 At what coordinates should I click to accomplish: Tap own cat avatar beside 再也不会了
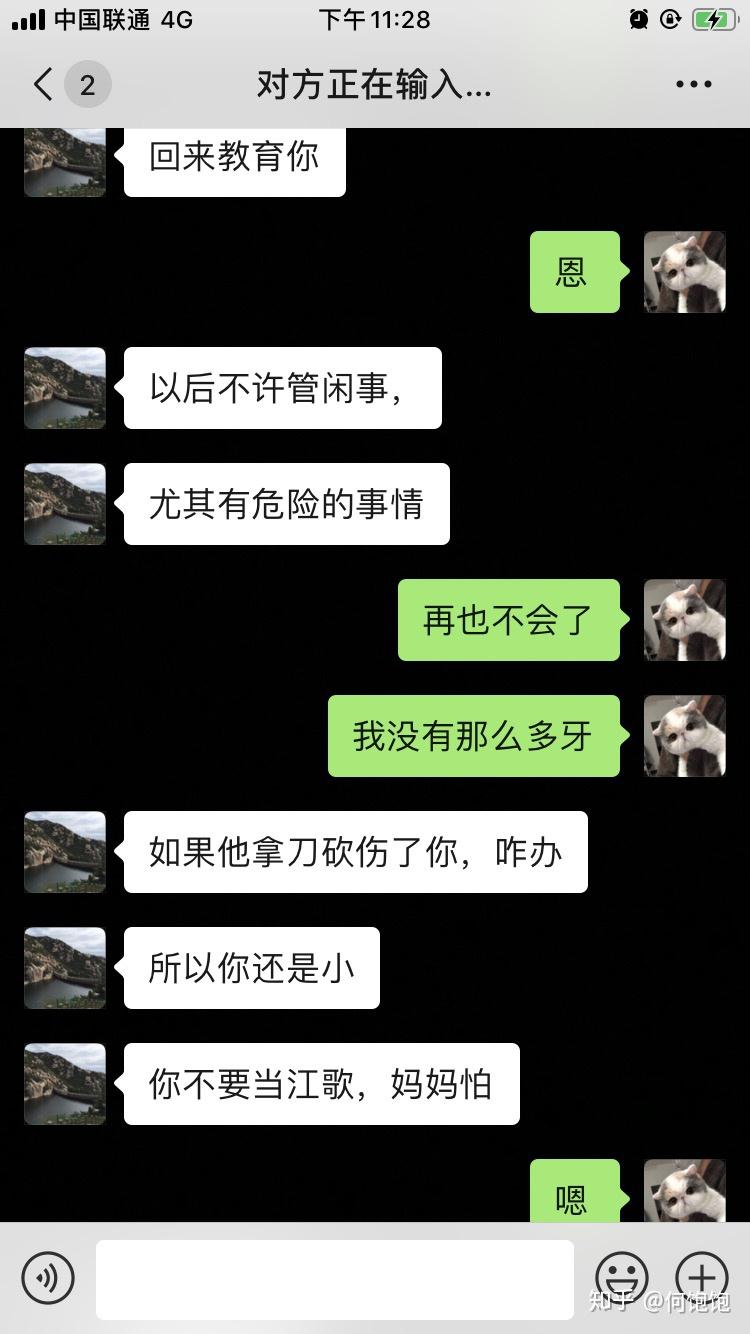684,620
